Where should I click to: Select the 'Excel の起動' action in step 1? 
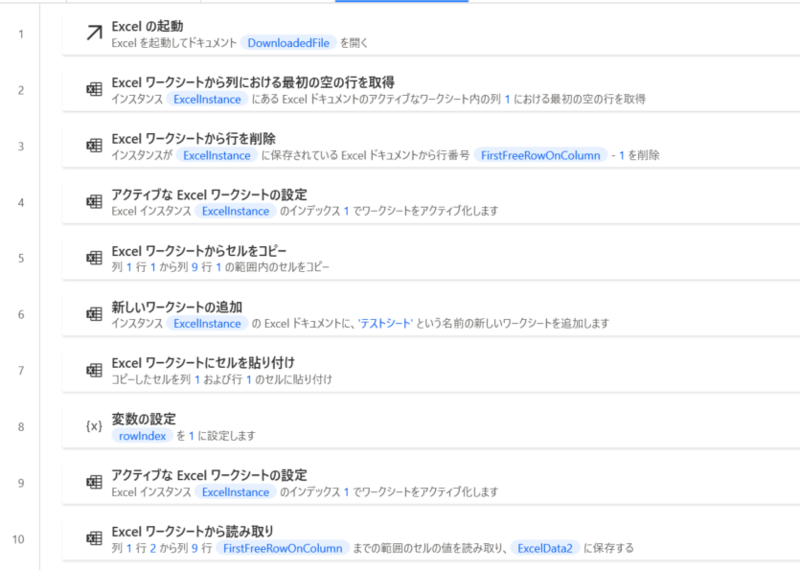point(147,25)
